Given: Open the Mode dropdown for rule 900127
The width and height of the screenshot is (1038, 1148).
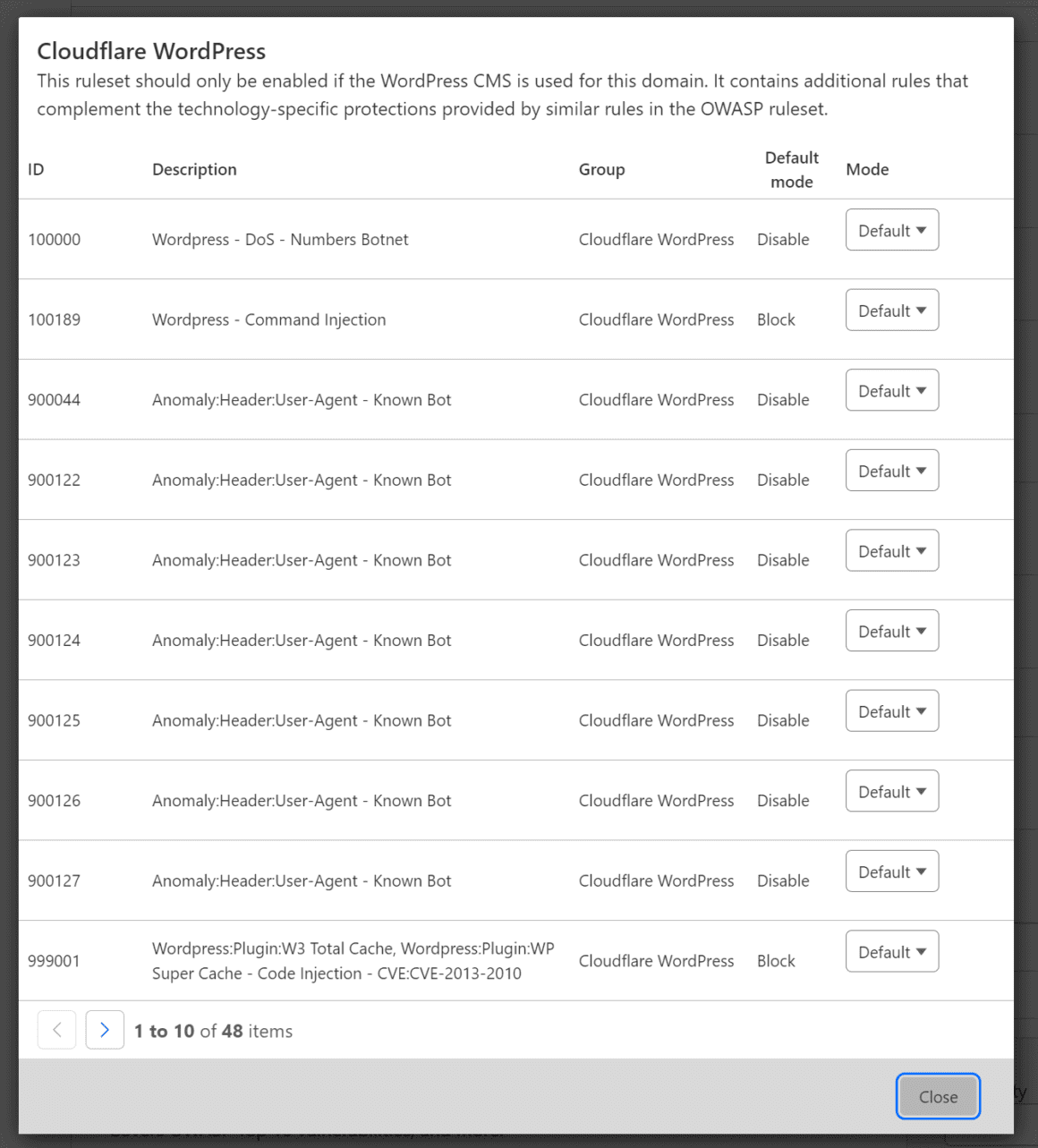Looking at the screenshot, I should [x=890, y=871].
